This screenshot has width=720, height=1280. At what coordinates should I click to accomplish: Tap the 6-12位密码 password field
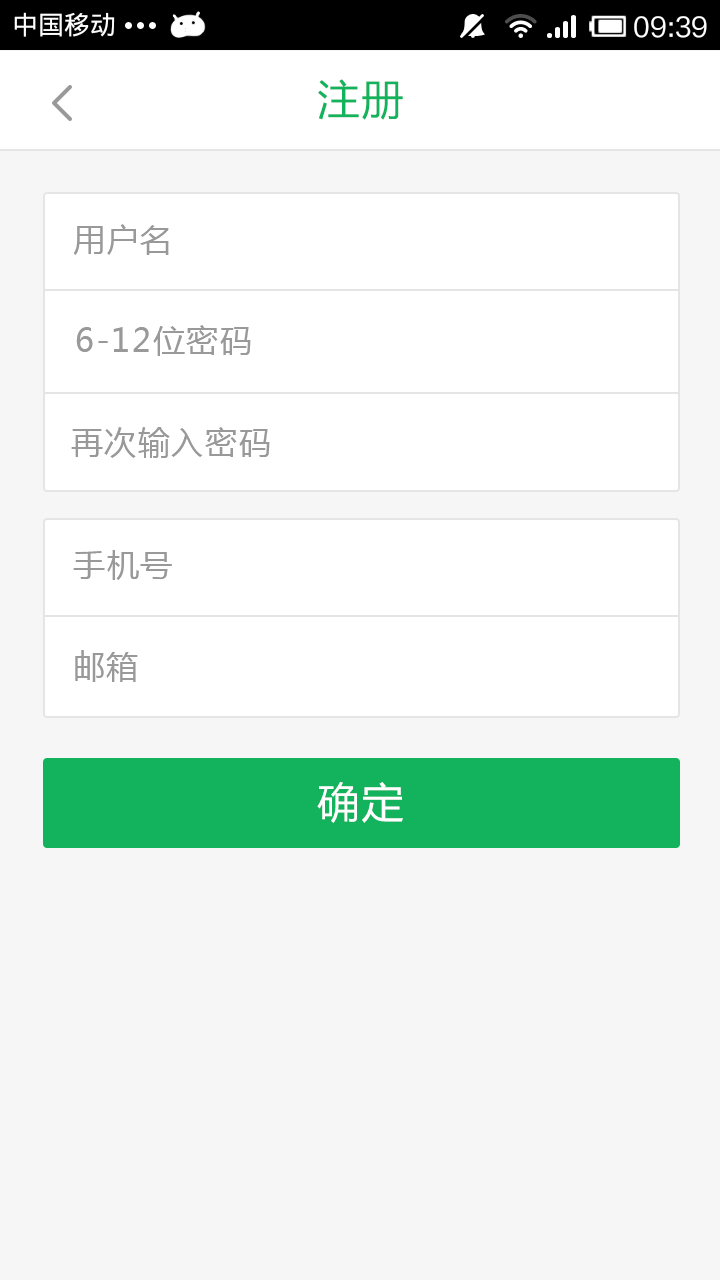(360, 341)
